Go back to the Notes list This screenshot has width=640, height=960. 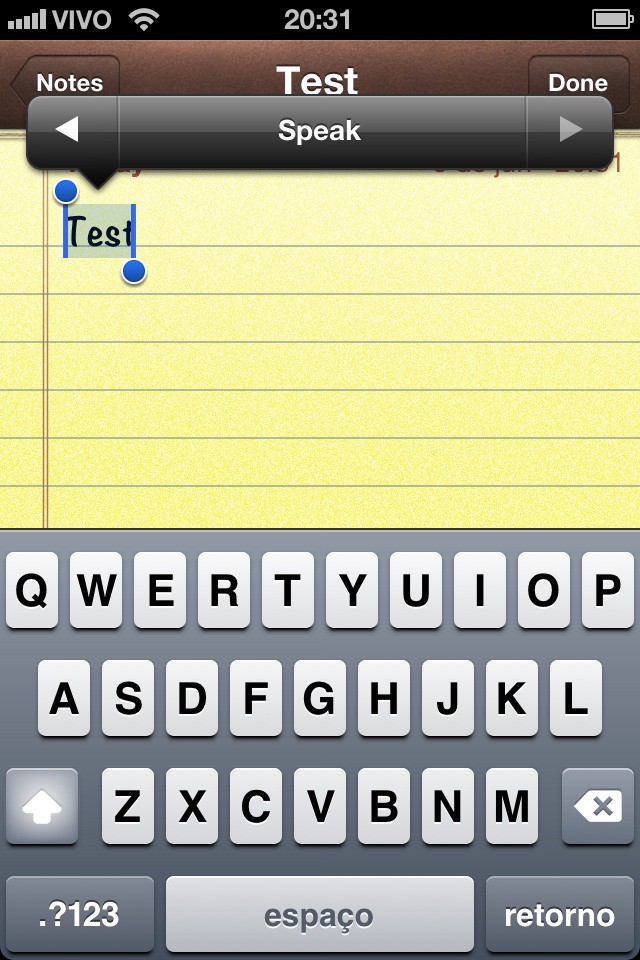click(68, 80)
